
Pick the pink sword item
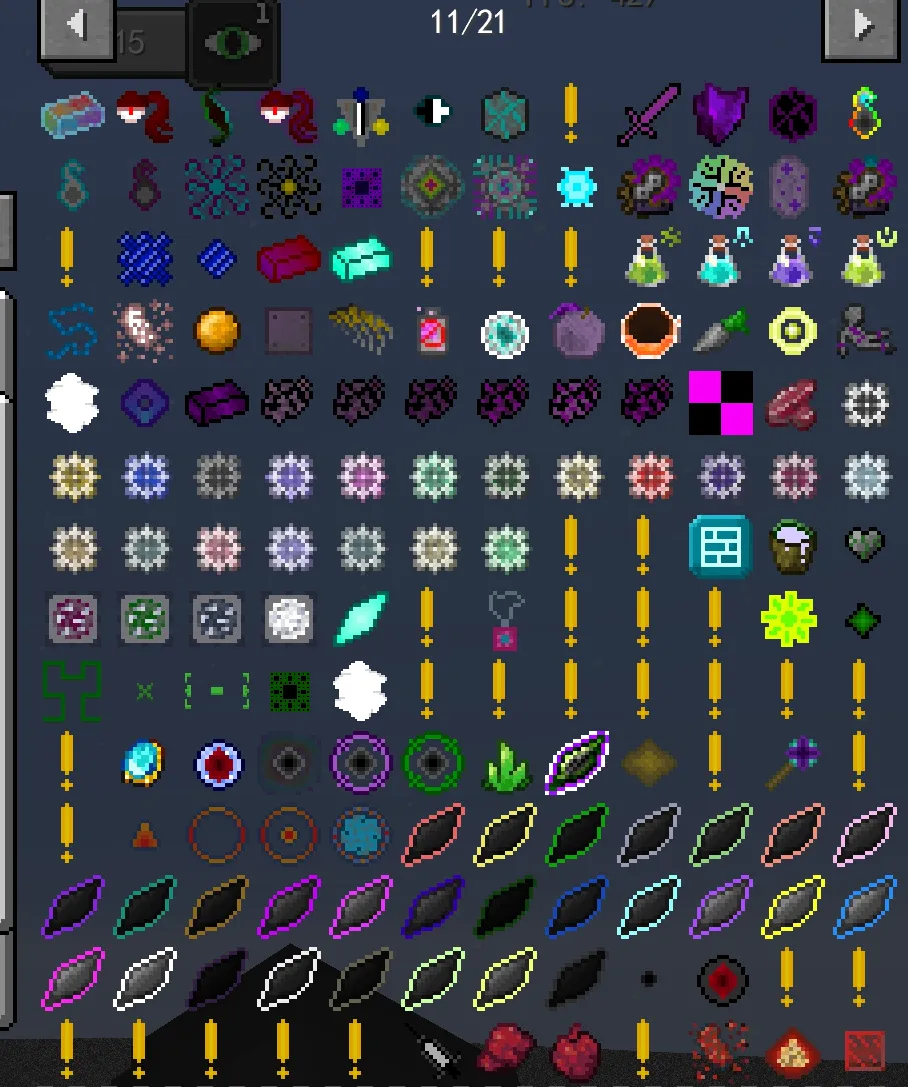point(648,113)
